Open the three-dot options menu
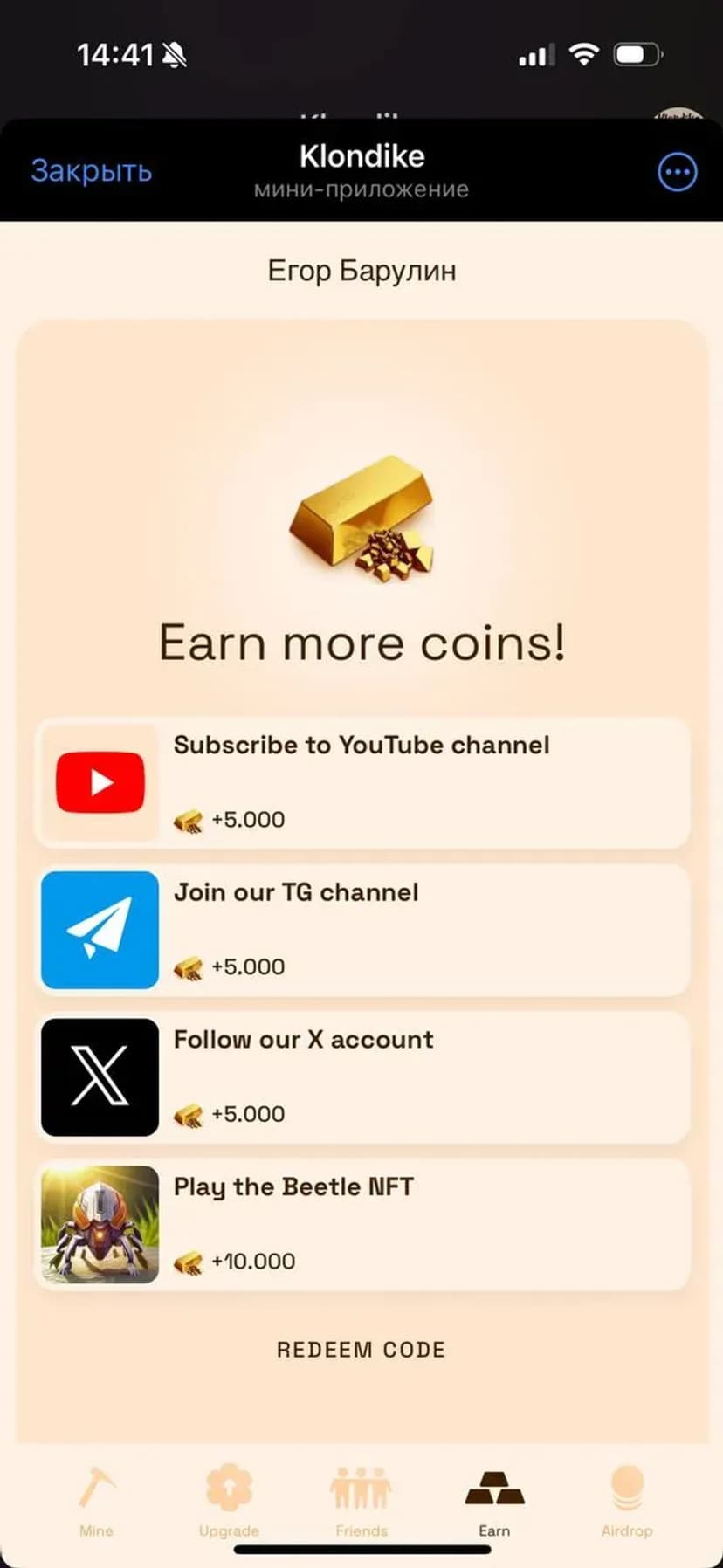Image resolution: width=723 pixels, height=1568 pixels. coord(677,172)
